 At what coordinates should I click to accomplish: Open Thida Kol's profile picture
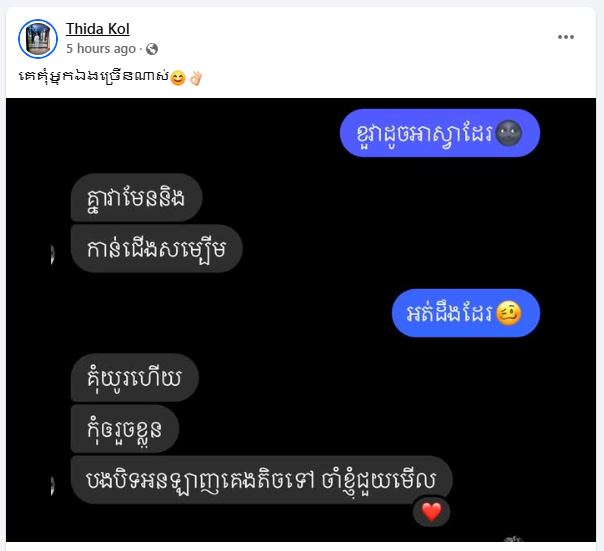[x=37, y=38]
